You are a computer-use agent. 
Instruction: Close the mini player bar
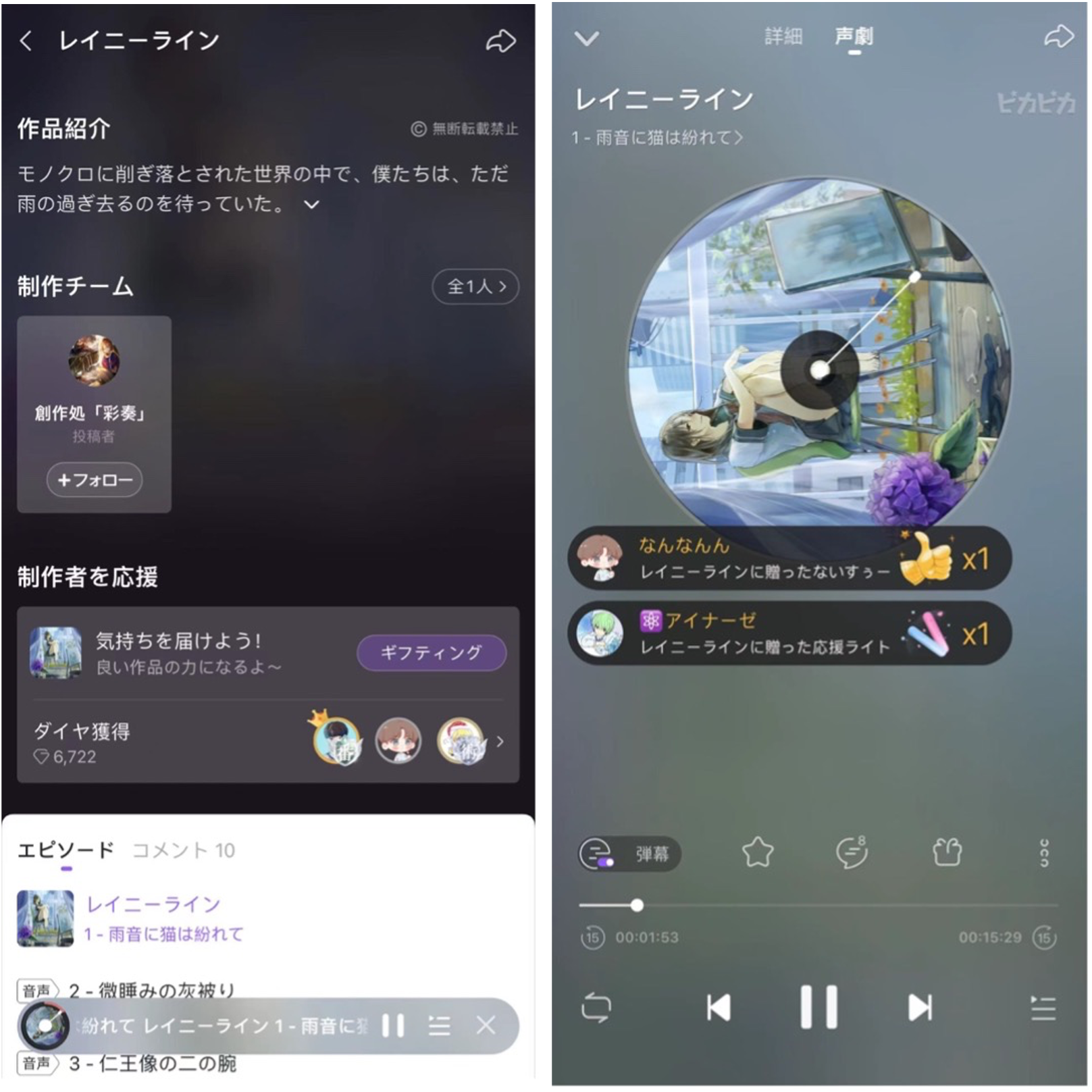coord(486,1026)
